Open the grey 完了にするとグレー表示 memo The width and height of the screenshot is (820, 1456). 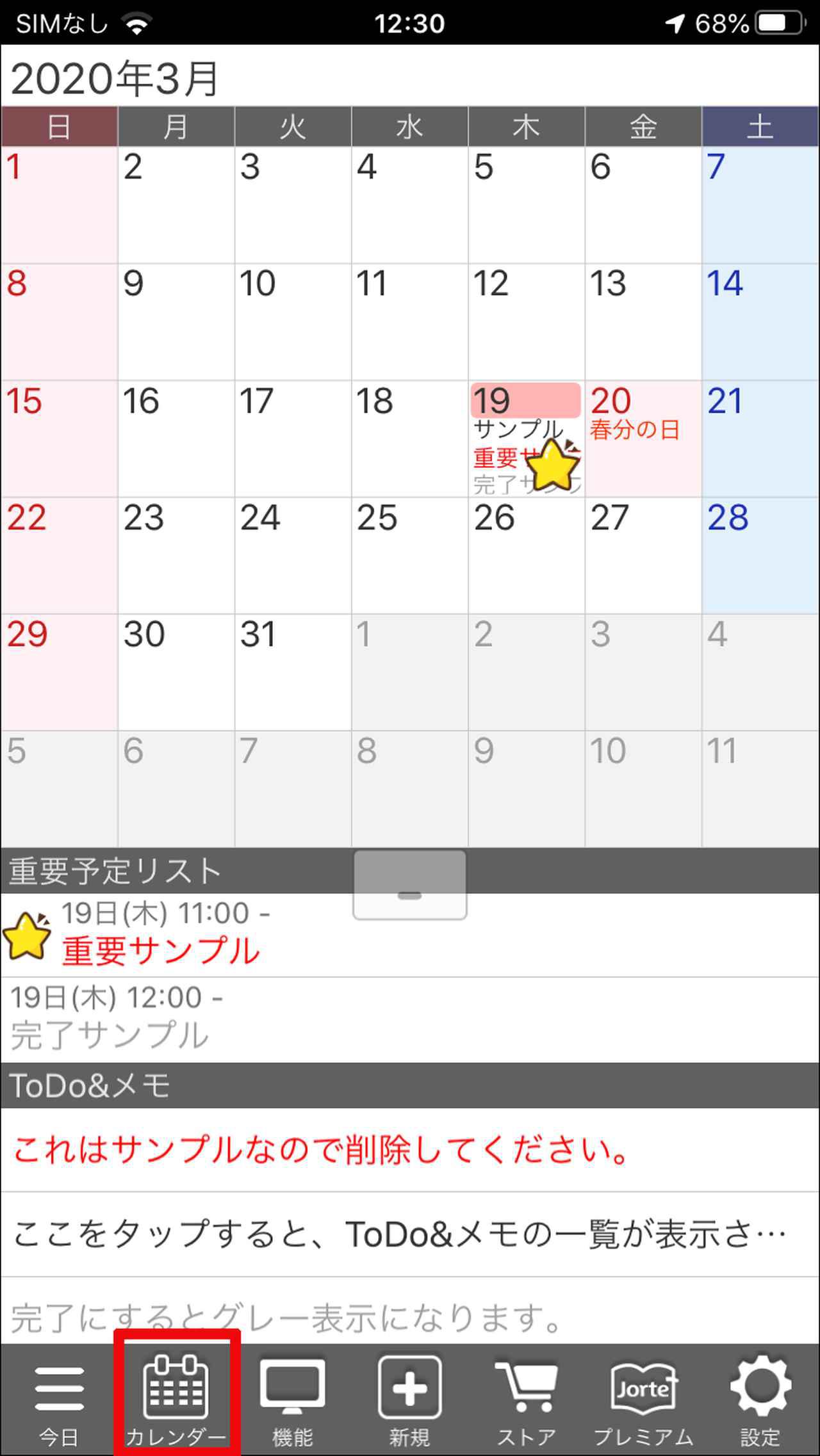tap(410, 1316)
